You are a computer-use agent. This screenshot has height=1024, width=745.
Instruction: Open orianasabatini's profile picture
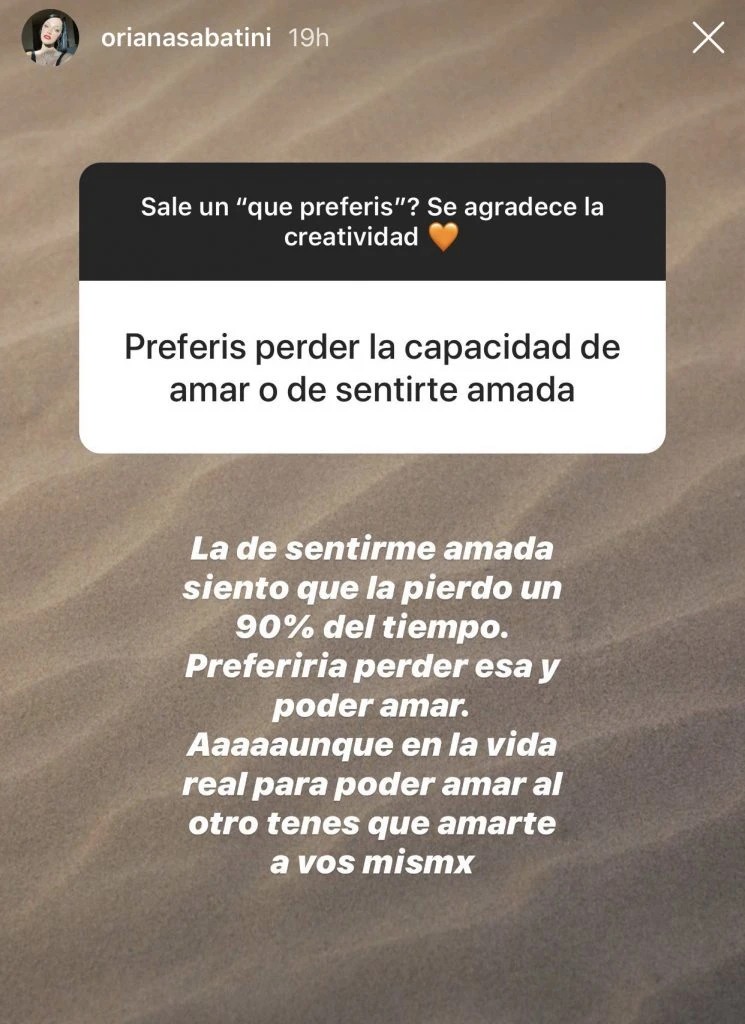point(50,38)
